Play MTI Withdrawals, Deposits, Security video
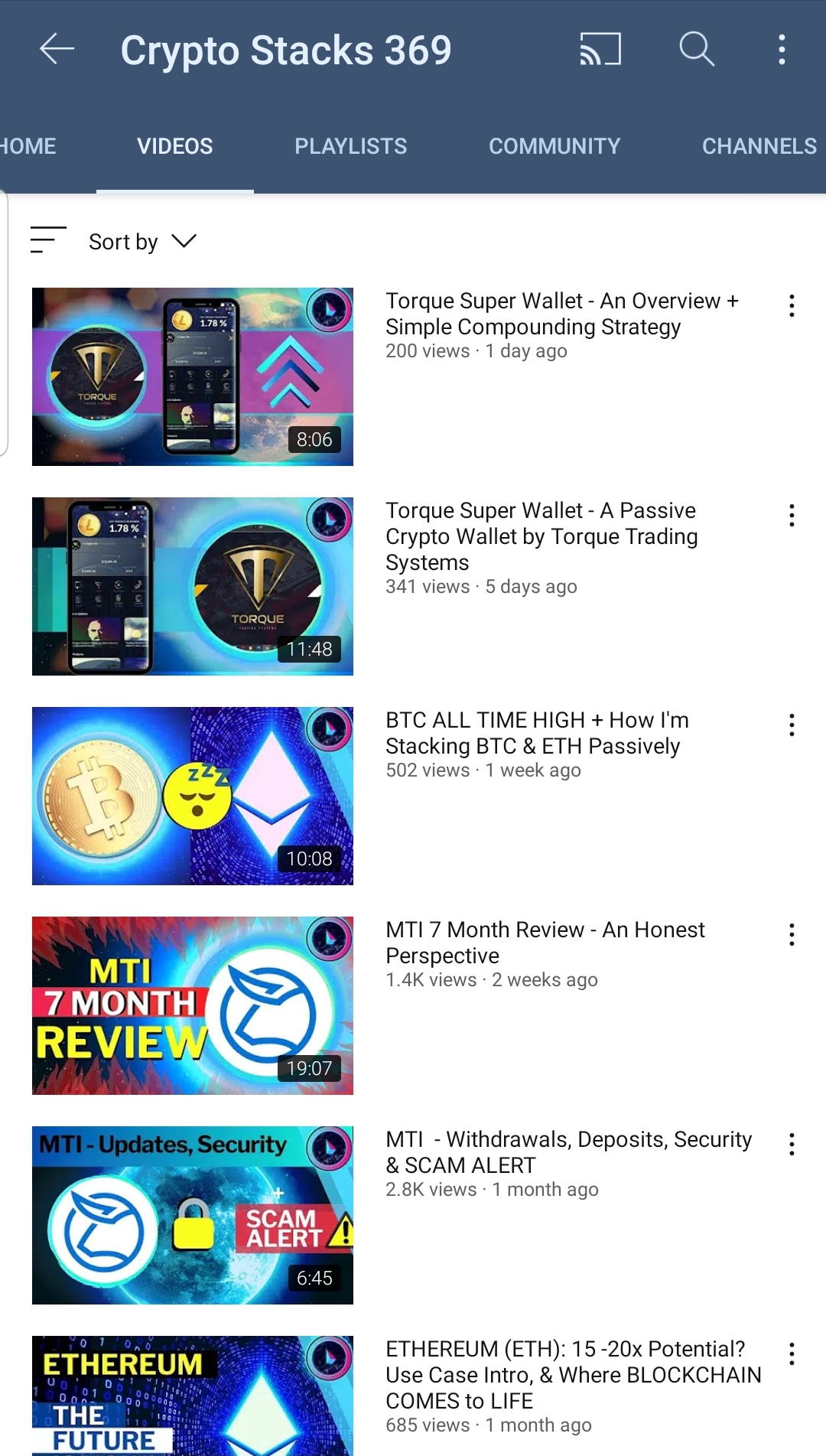The width and height of the screenshot is (826, 1456). pos(193,1215)
